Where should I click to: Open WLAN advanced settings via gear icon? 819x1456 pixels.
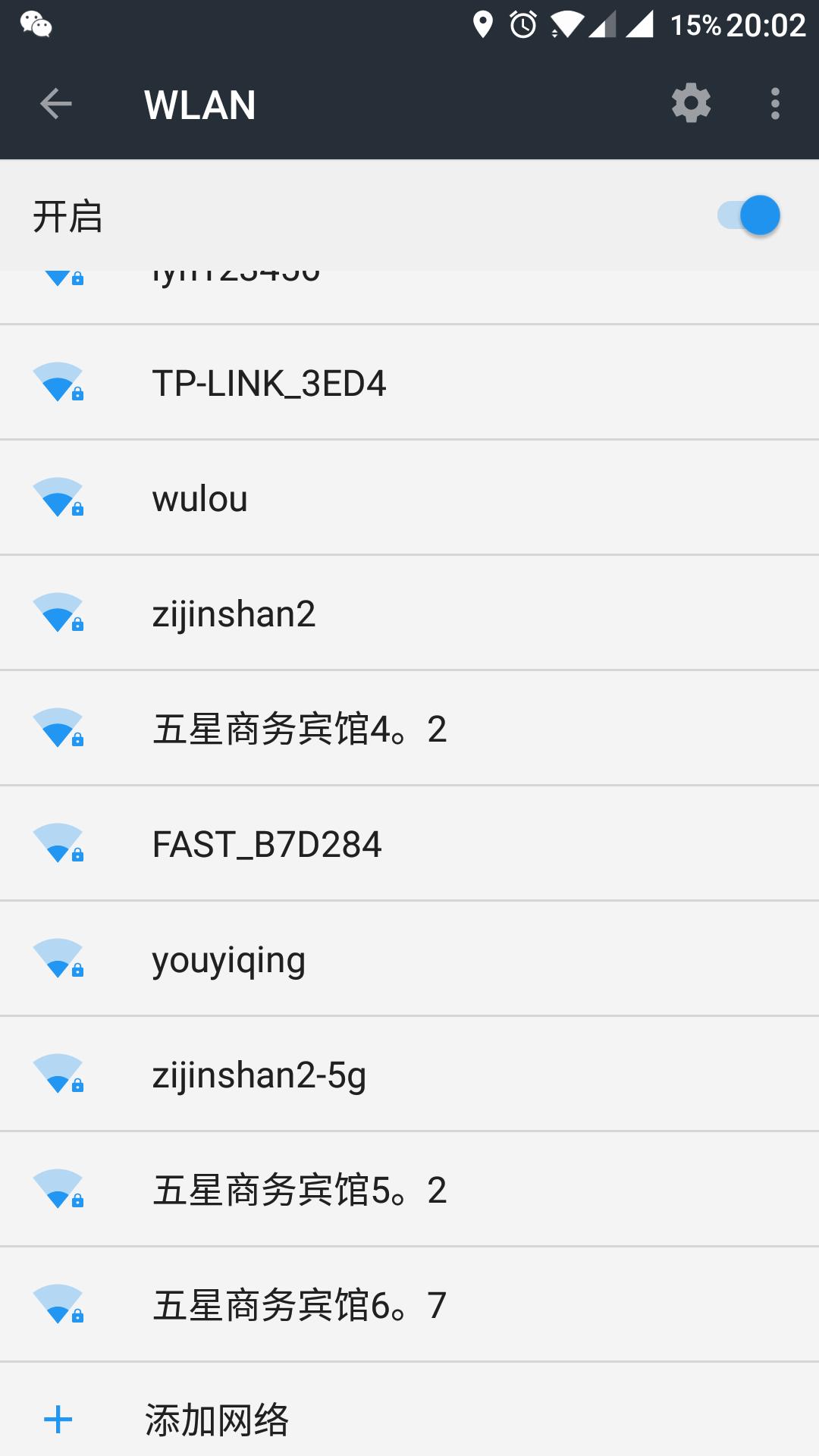tap(691, 104)
